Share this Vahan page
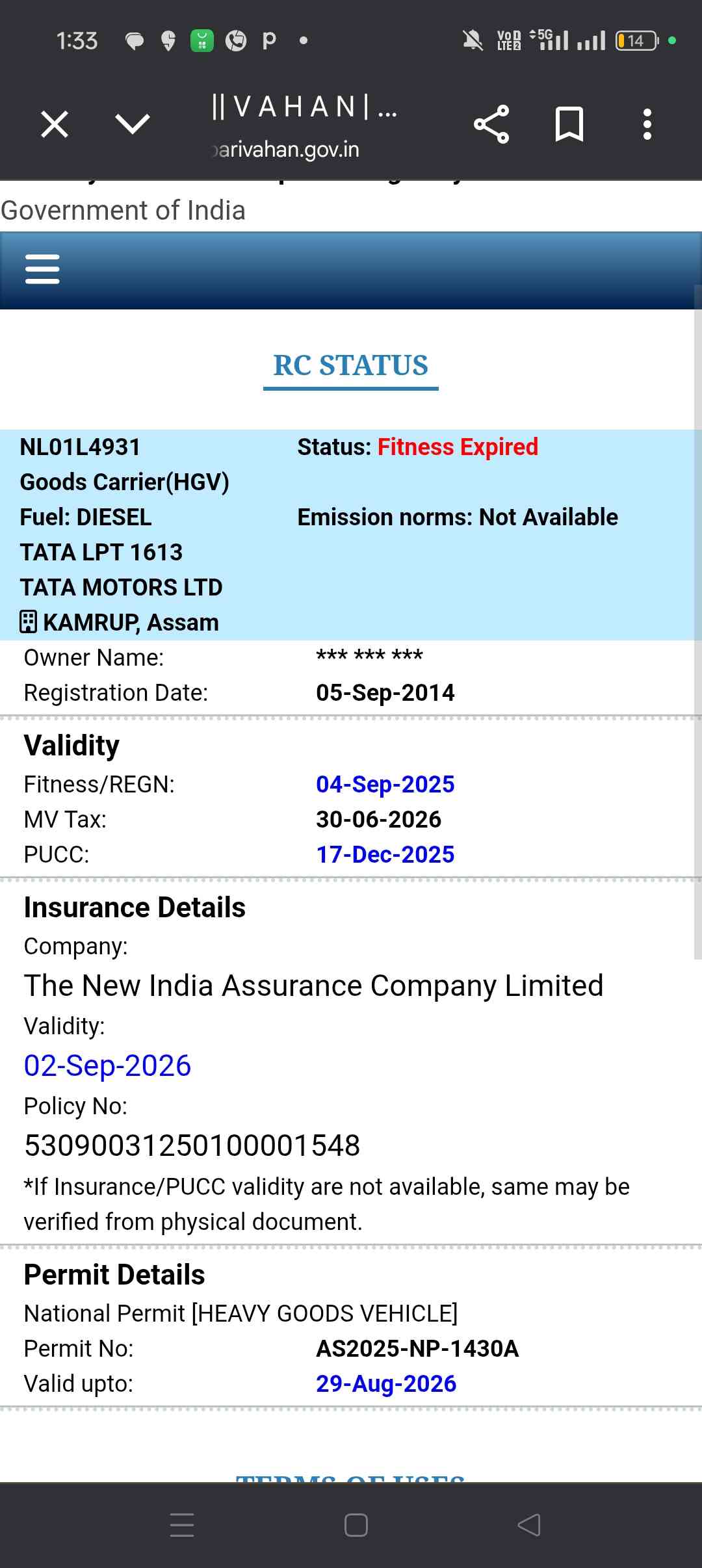702x1568 pixels. coord(491,124)
